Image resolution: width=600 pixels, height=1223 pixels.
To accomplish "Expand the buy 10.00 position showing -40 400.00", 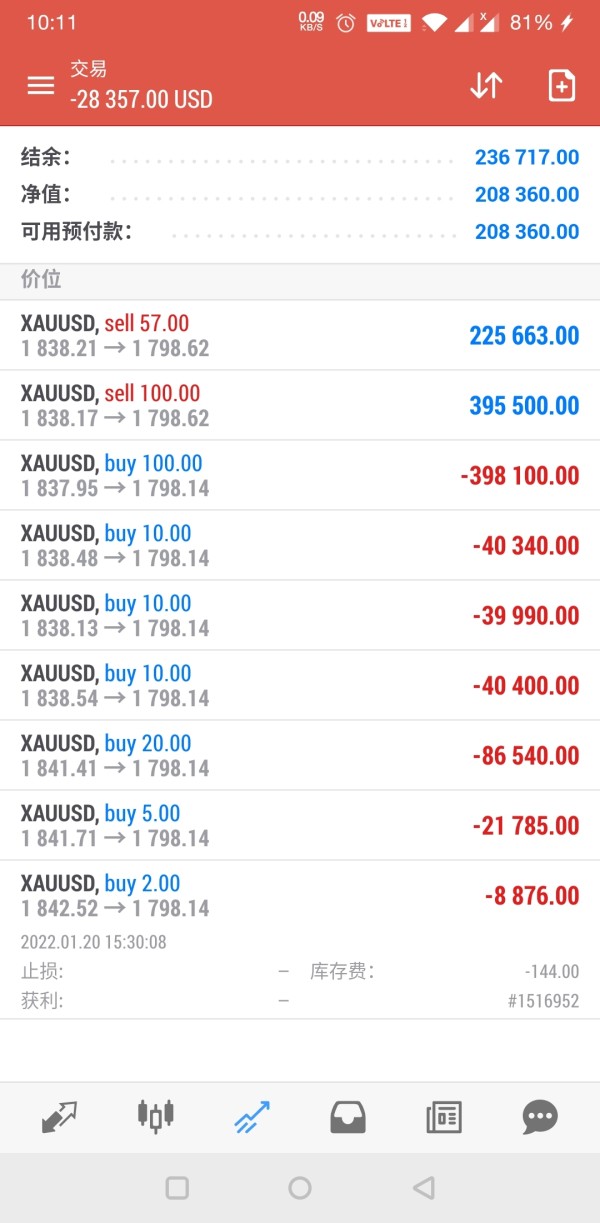I will [300, 685].
